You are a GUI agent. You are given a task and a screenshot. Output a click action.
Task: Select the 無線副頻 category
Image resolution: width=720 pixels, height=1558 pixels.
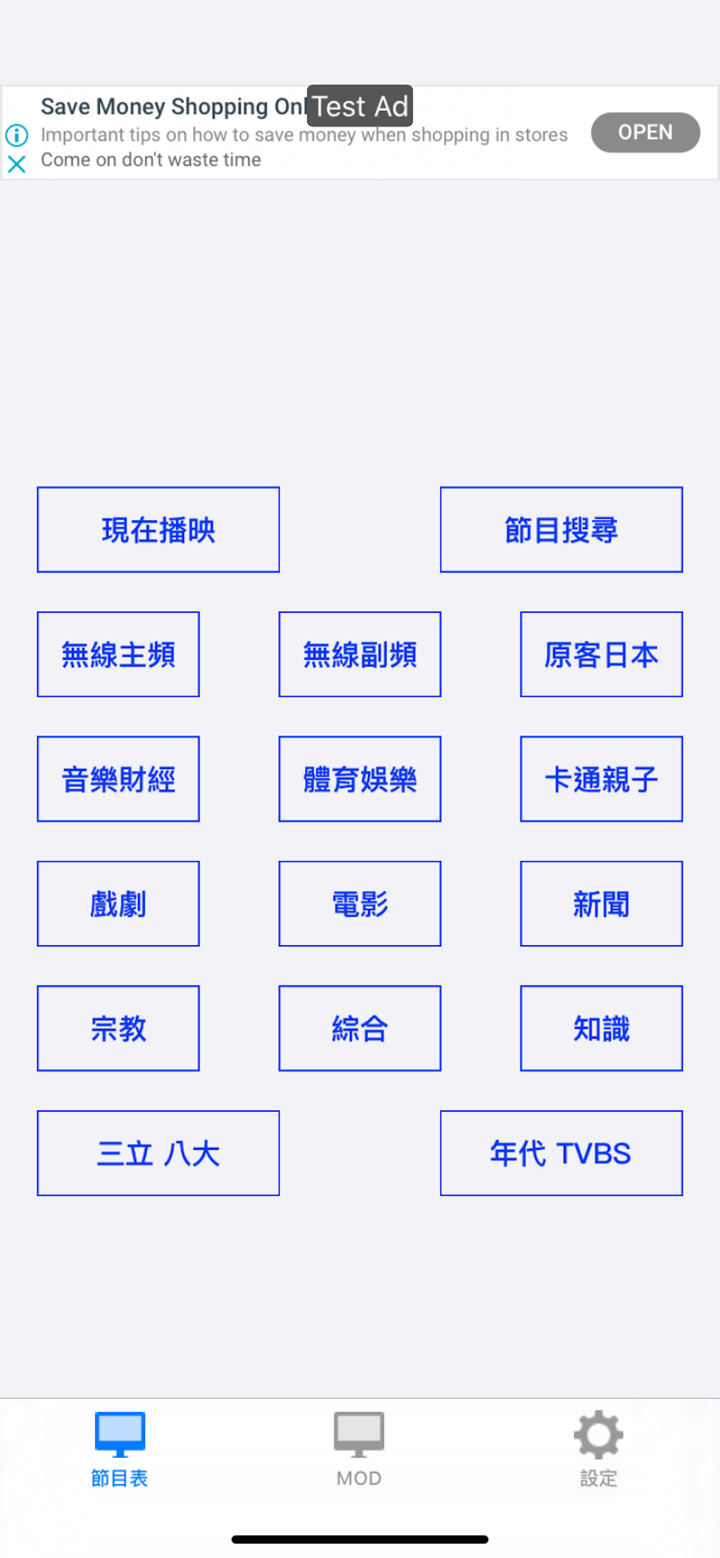359,654
